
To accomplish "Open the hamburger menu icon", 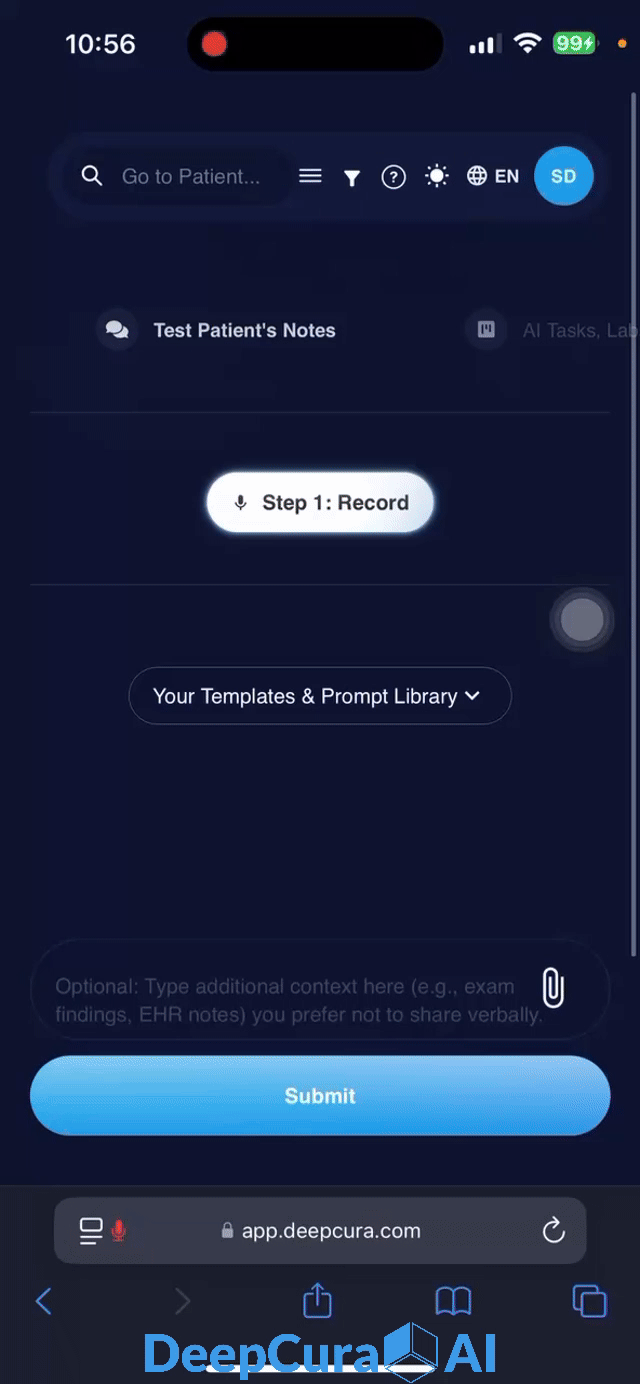I will point(311,177).
